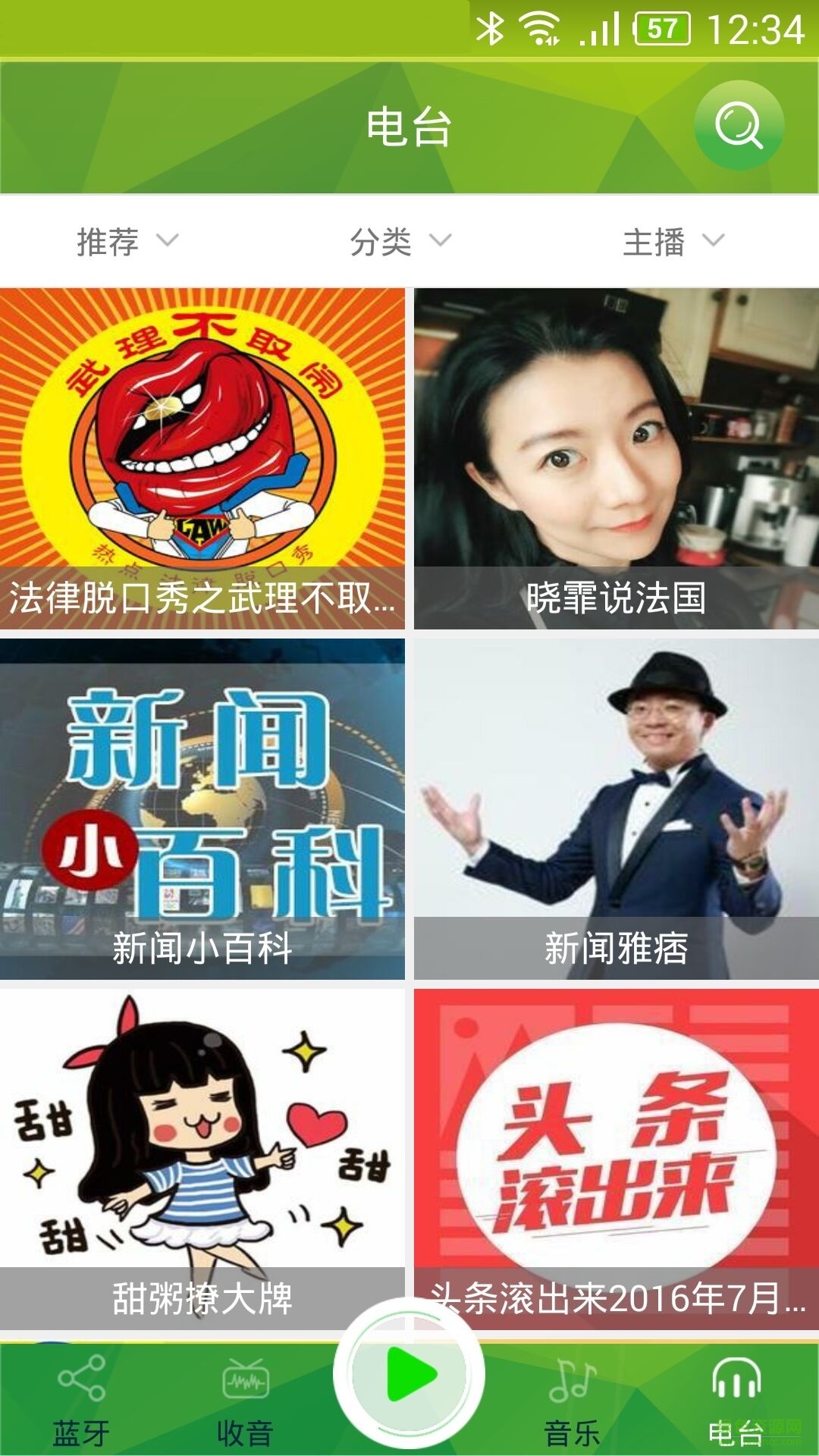View the 新闻雅痞 program

(x=616, y=808)
